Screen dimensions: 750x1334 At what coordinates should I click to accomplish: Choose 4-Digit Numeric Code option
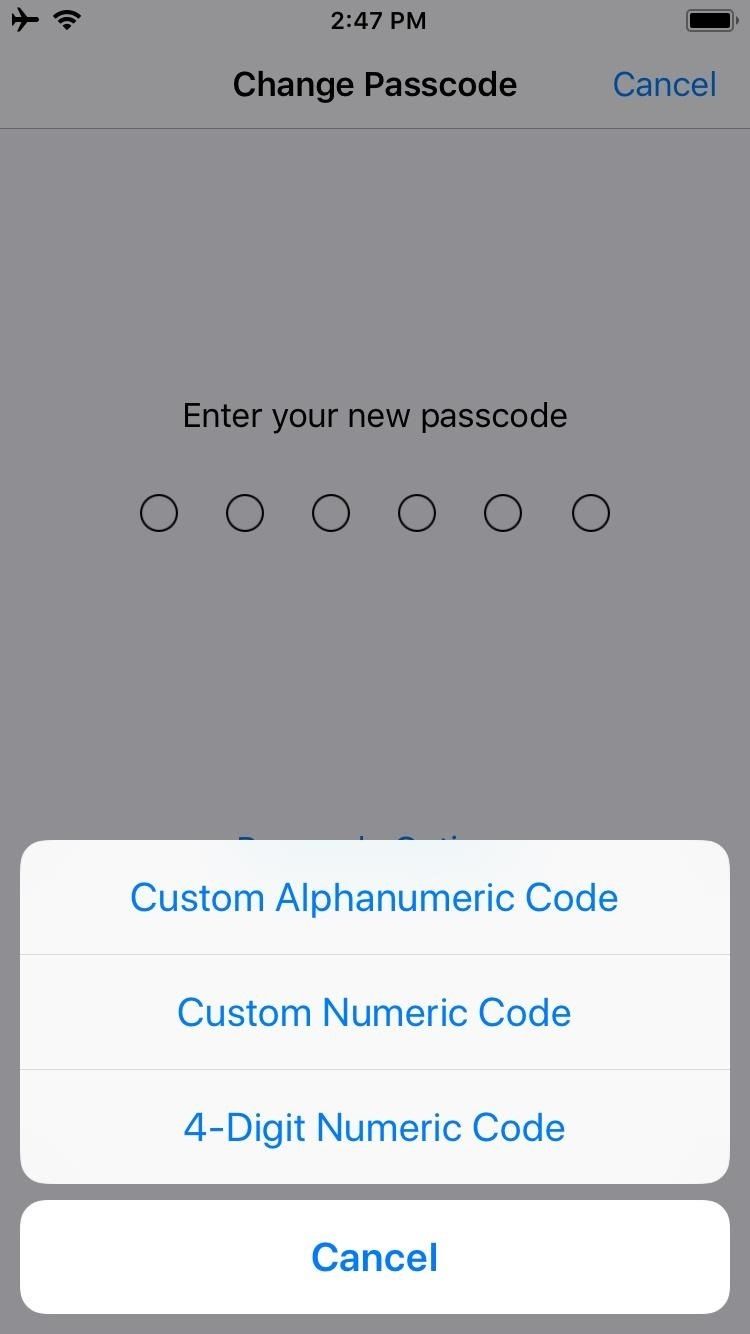pyautogui.click(x=374, y=1127)
